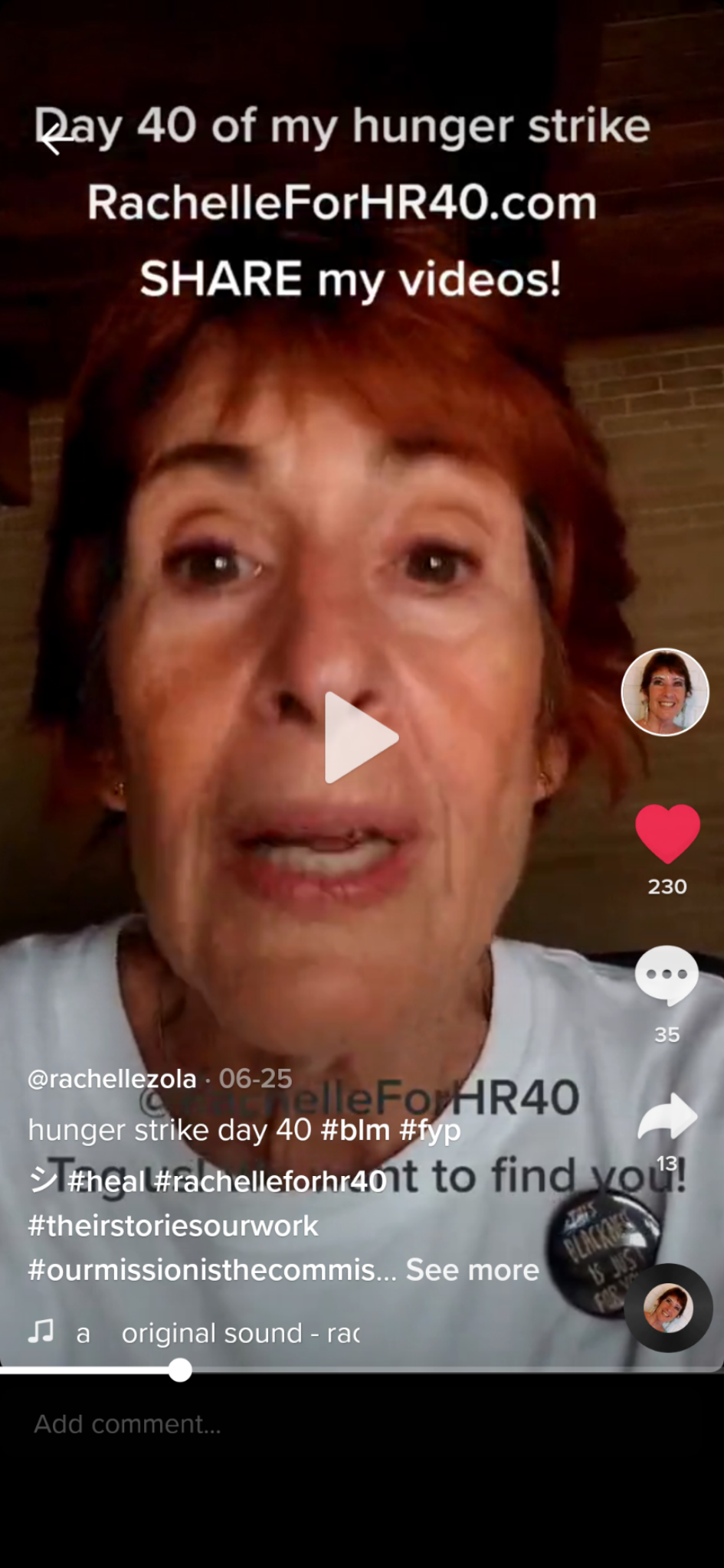Unlike the video with the heart icon

667,834
